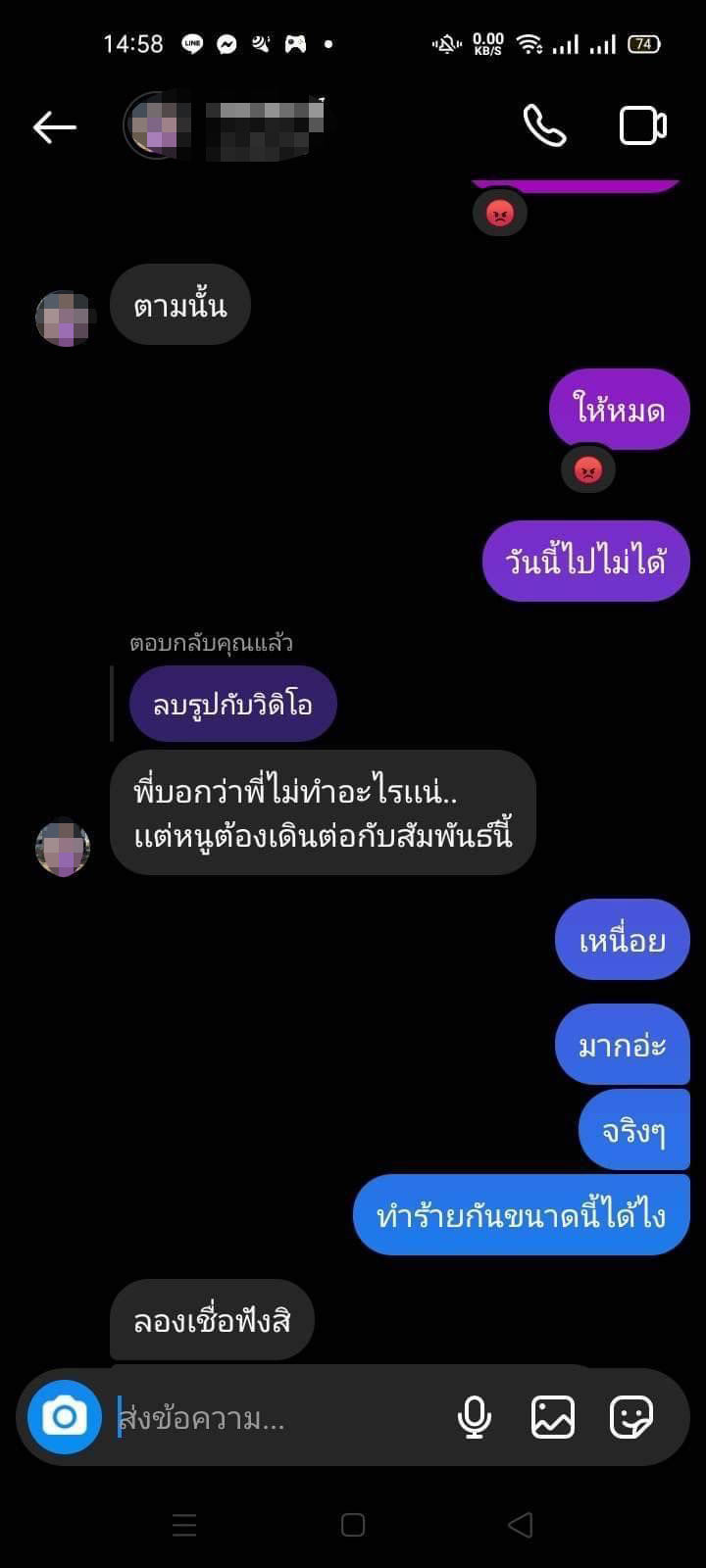Go back using the top arrow

[55, 126]
